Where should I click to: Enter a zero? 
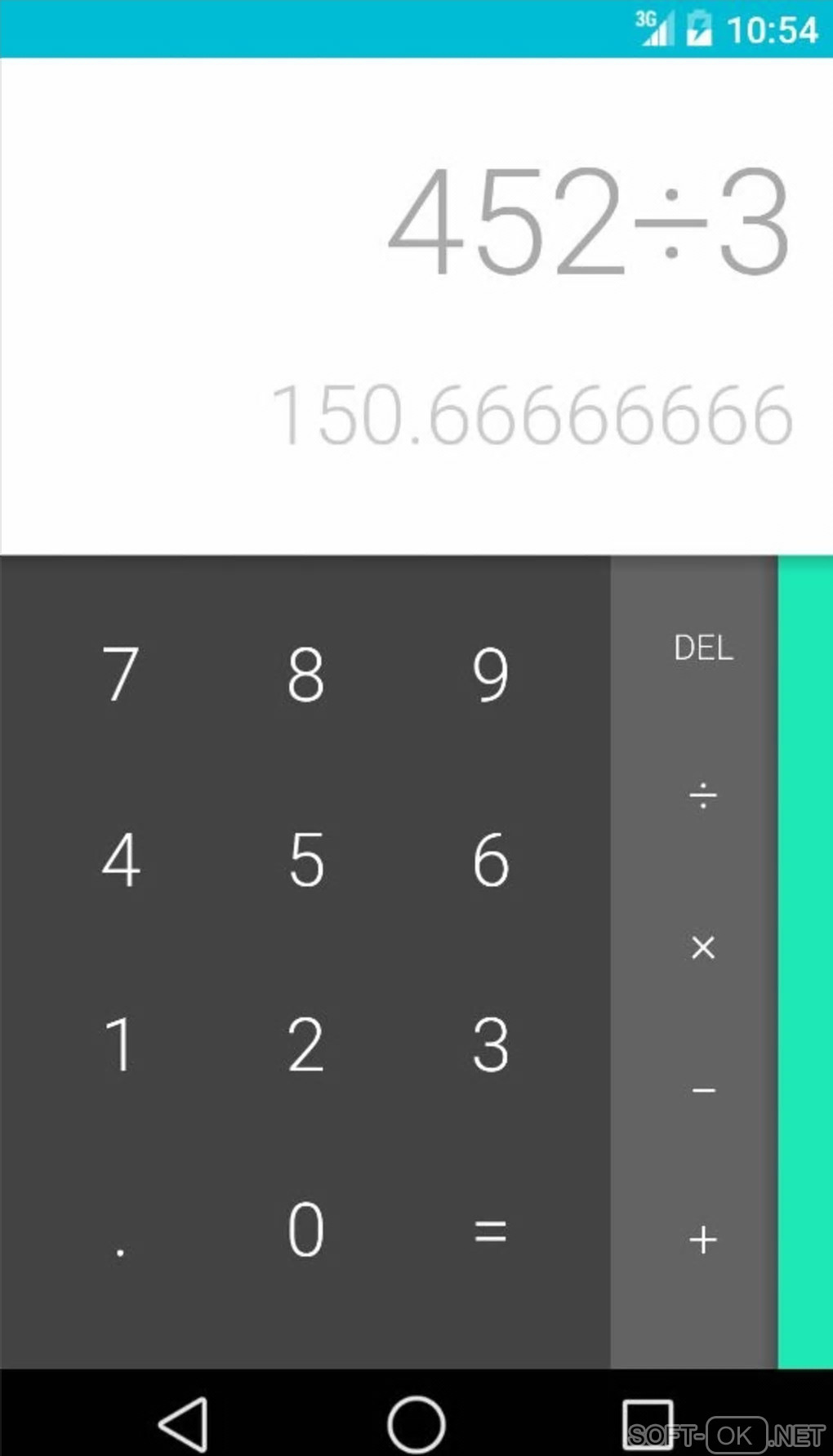click(305, 1229)
